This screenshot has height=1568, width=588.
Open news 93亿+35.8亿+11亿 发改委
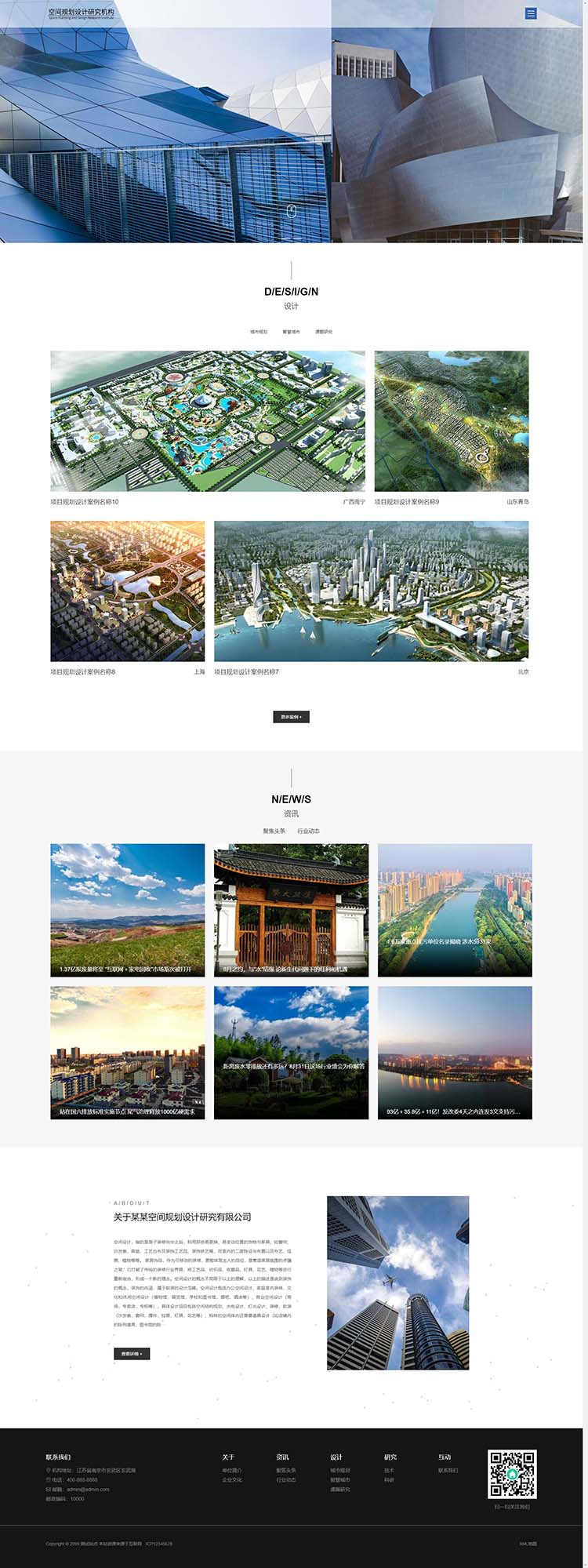click(455, 1052)
